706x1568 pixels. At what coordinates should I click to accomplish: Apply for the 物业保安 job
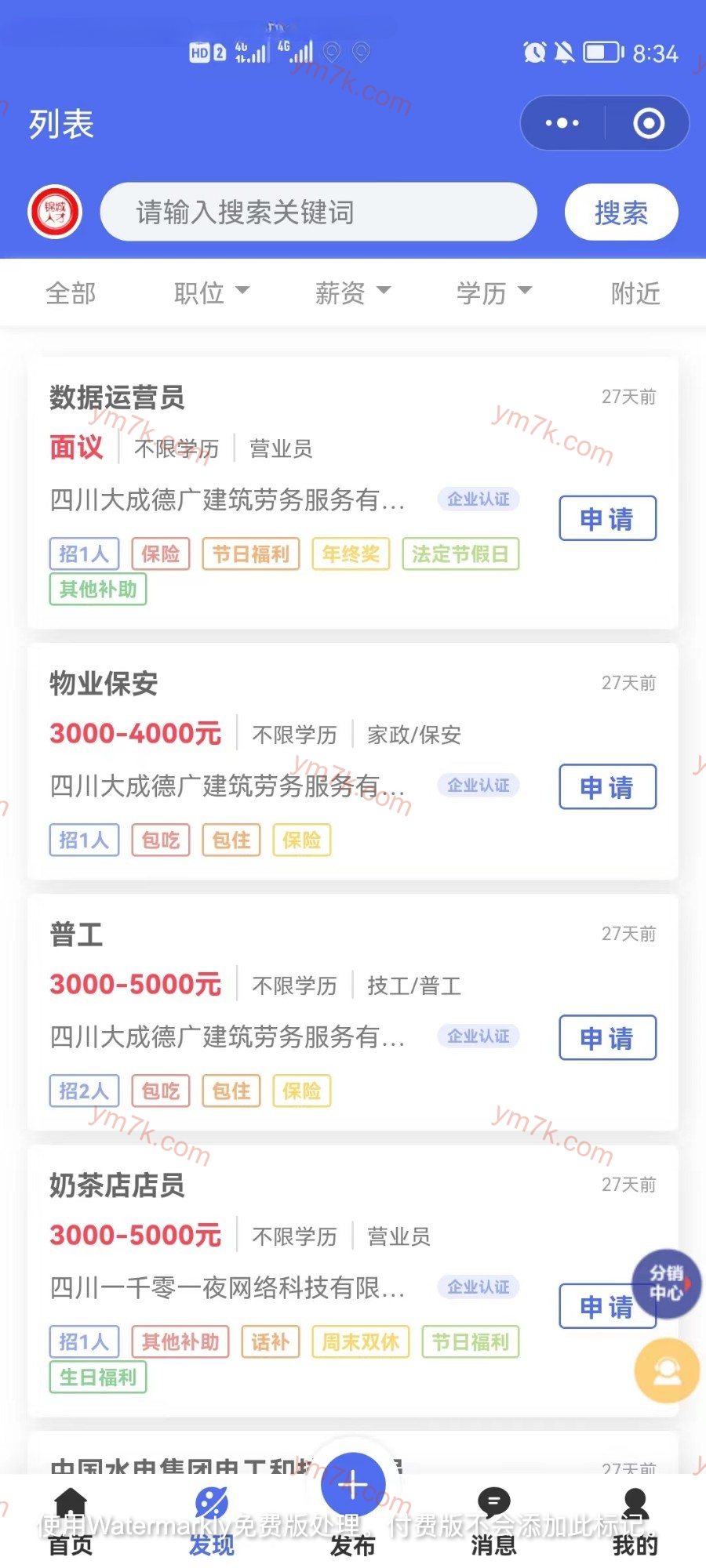coord(607,786)
